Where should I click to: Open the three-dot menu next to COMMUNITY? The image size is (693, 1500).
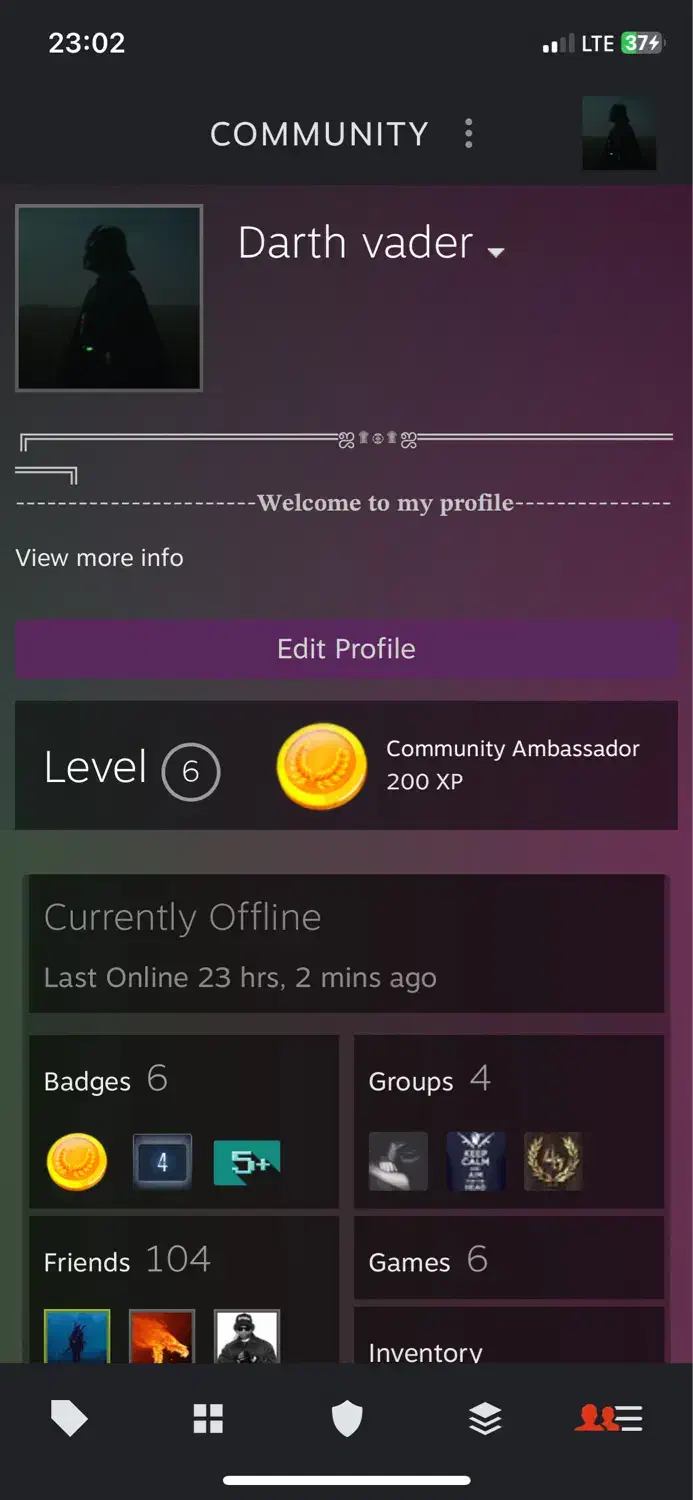468,134
